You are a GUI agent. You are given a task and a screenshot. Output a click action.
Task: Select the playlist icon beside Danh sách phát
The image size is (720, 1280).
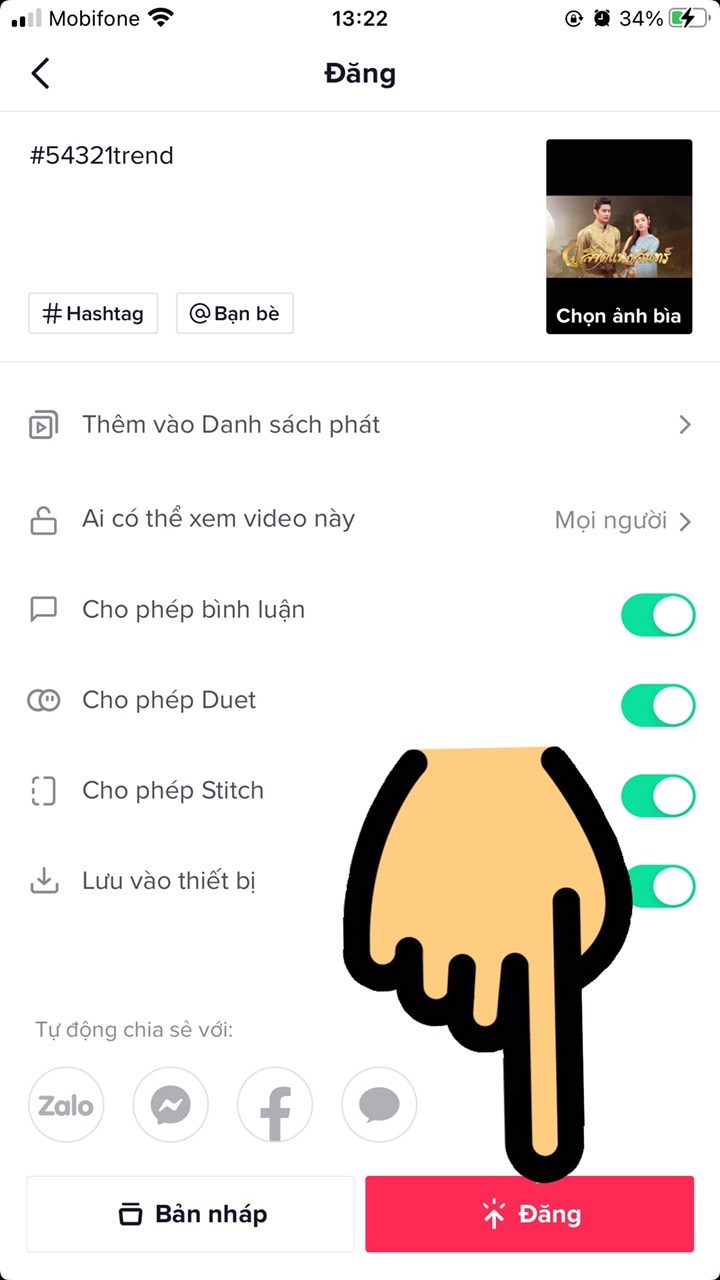click(x=43, y=424)
